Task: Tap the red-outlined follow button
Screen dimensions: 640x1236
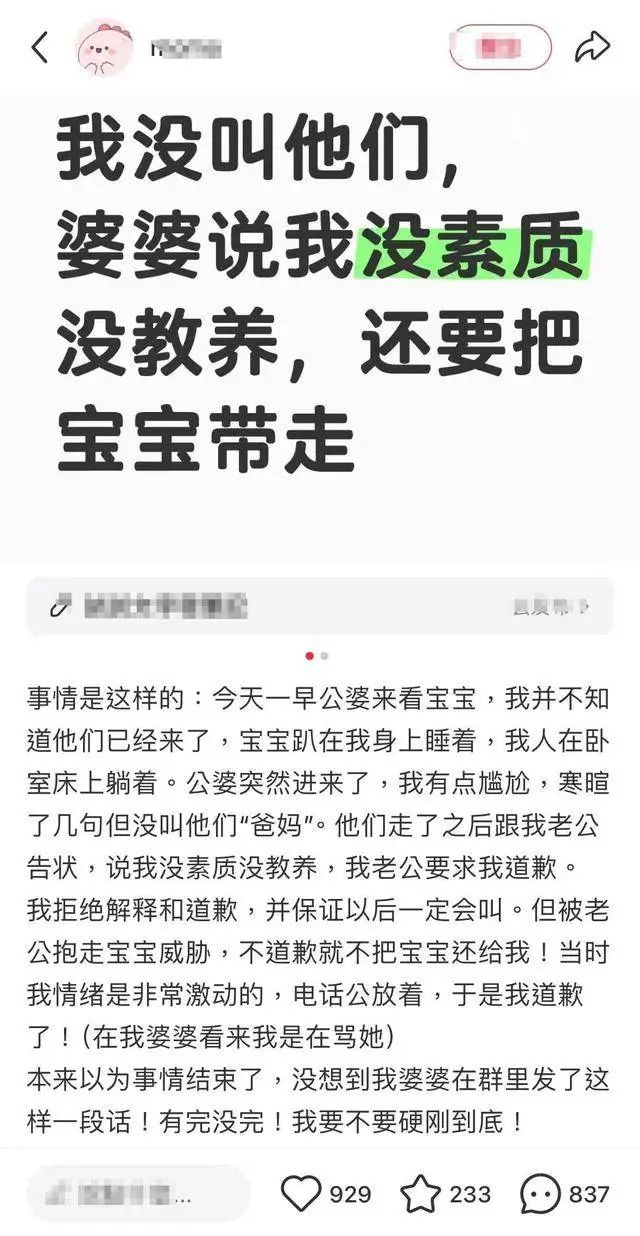Action: 500,47
